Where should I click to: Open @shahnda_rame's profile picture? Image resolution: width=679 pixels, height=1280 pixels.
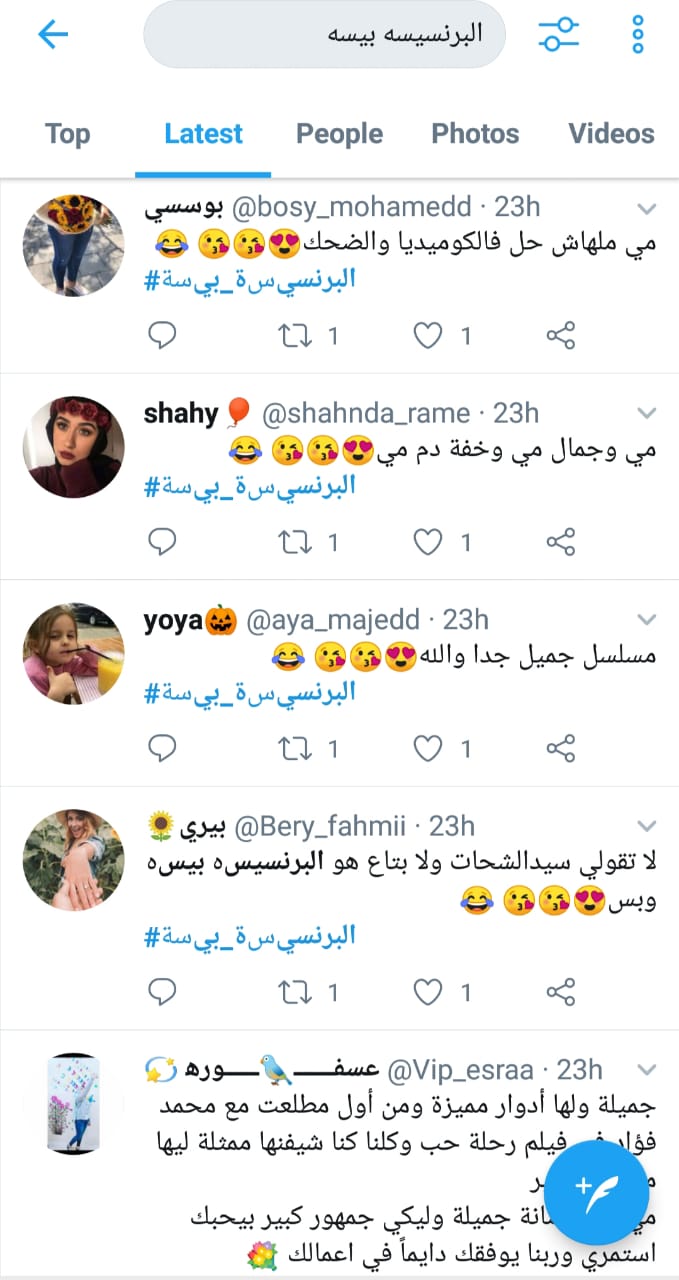coord(73,447)
